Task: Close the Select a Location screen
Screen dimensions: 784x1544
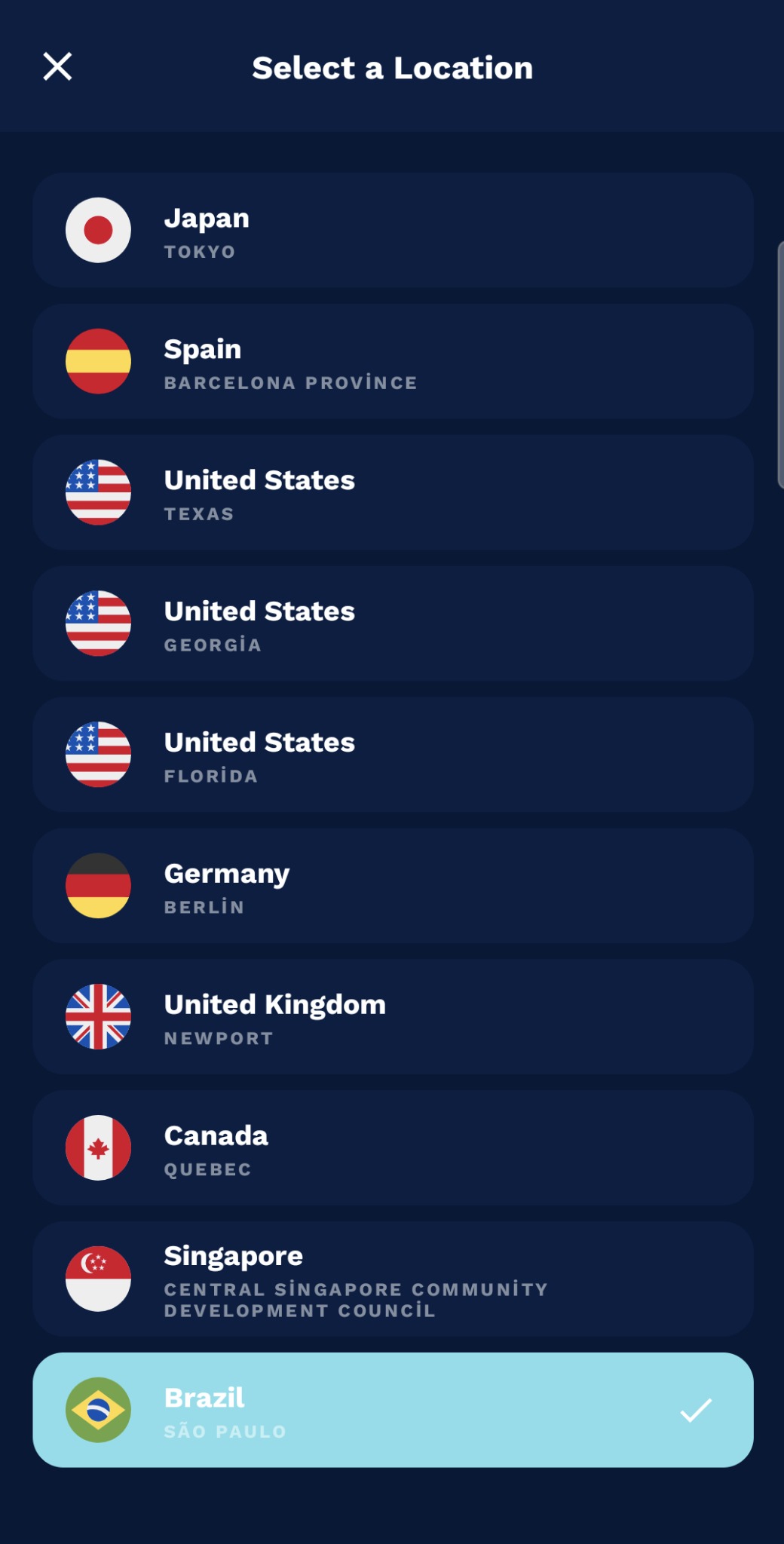Action: [x=57, y=66]
